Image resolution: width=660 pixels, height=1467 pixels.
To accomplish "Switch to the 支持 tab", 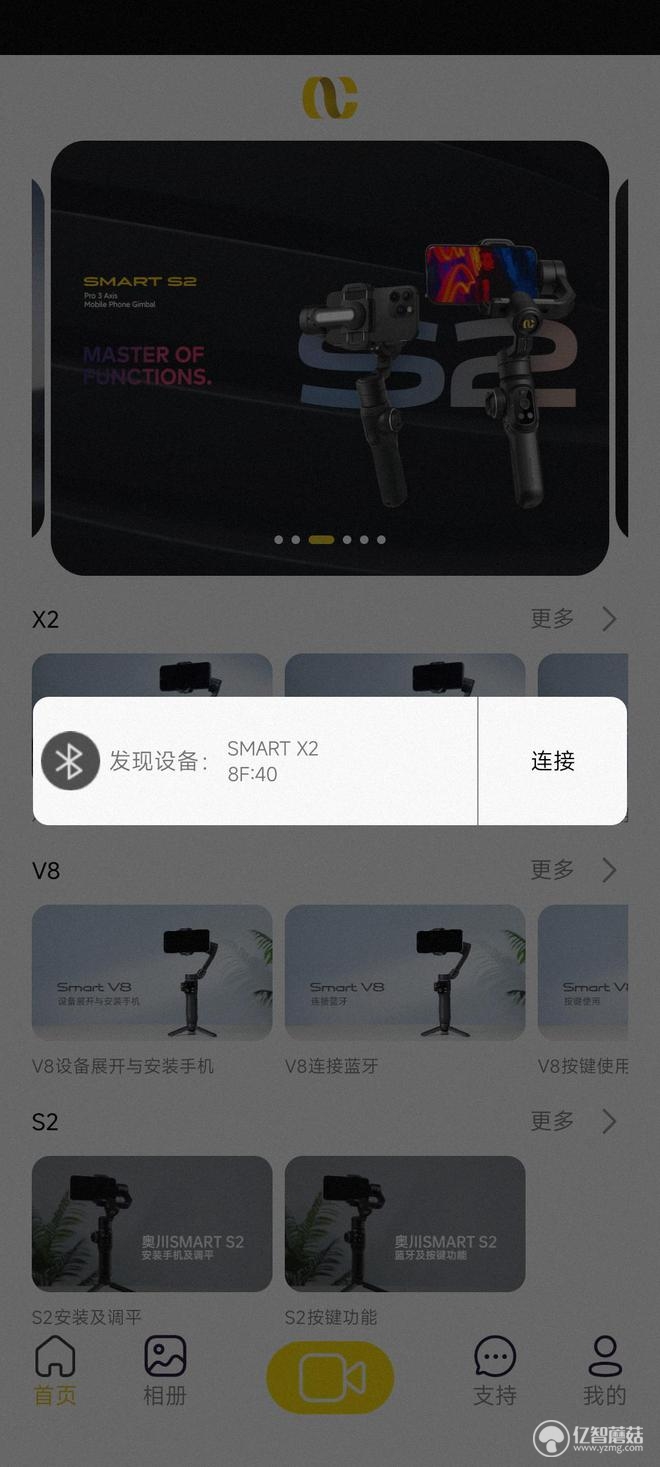I will tap(495, 1371).
